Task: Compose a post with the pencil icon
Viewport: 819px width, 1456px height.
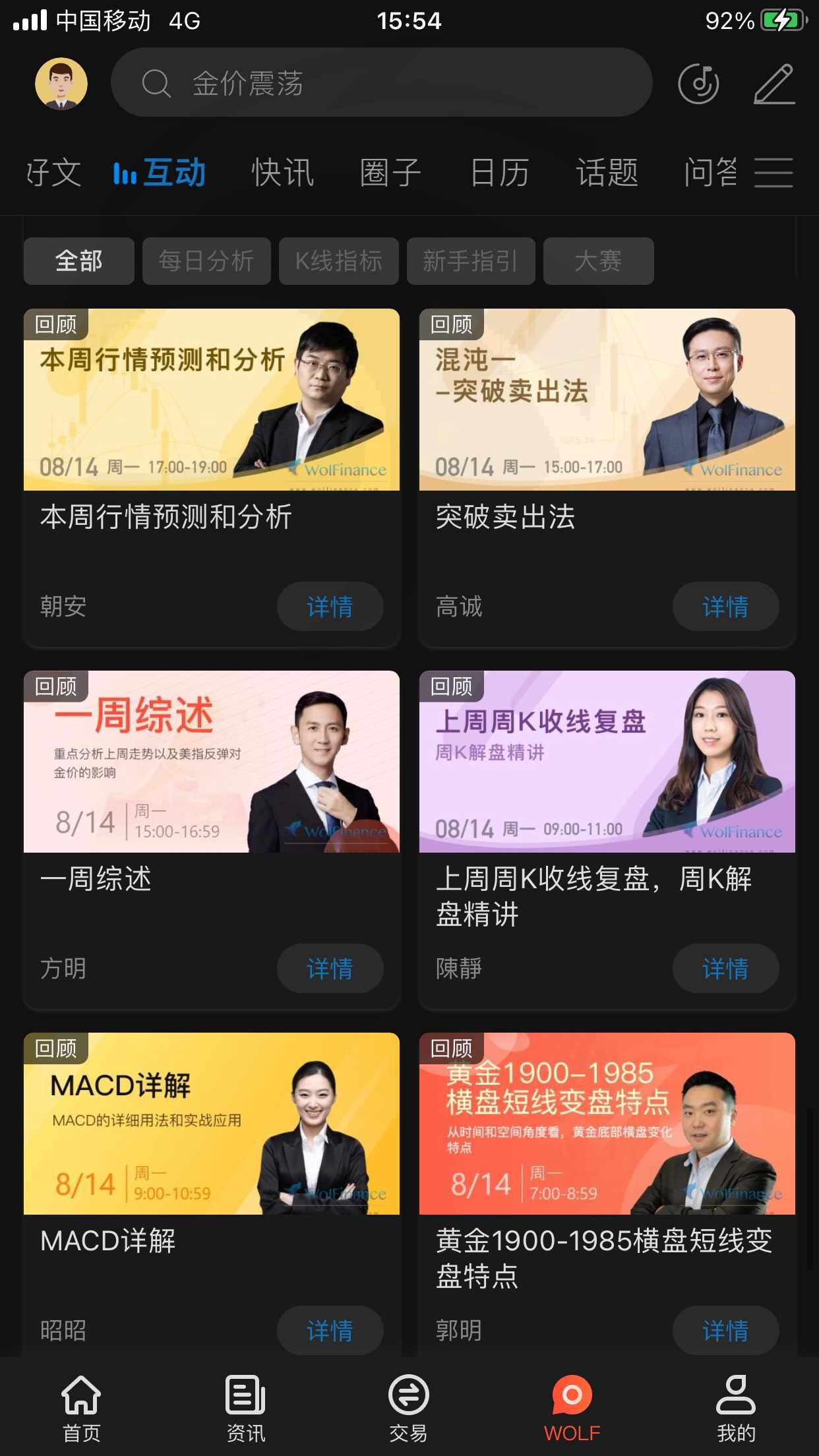Action: pos(774,84)
